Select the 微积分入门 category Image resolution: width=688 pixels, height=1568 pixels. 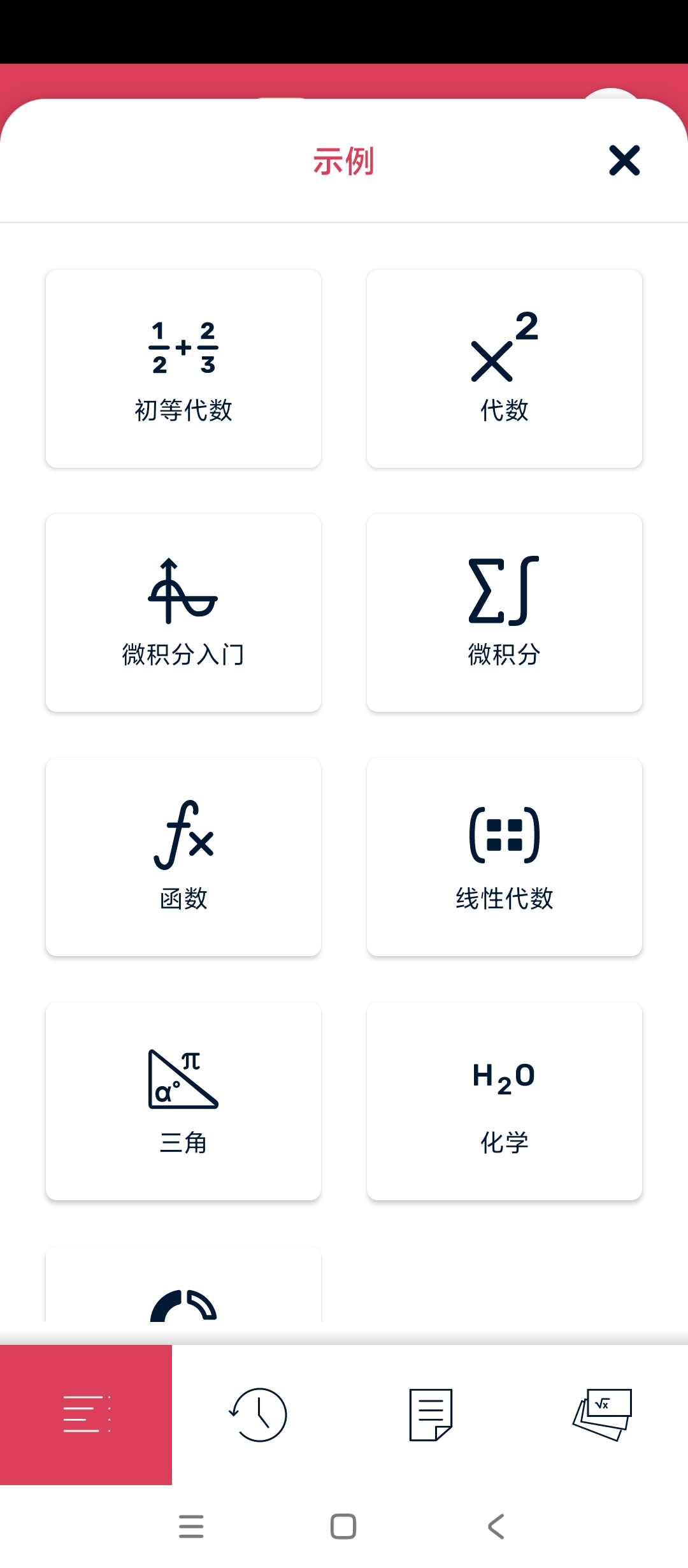[183, 613]
